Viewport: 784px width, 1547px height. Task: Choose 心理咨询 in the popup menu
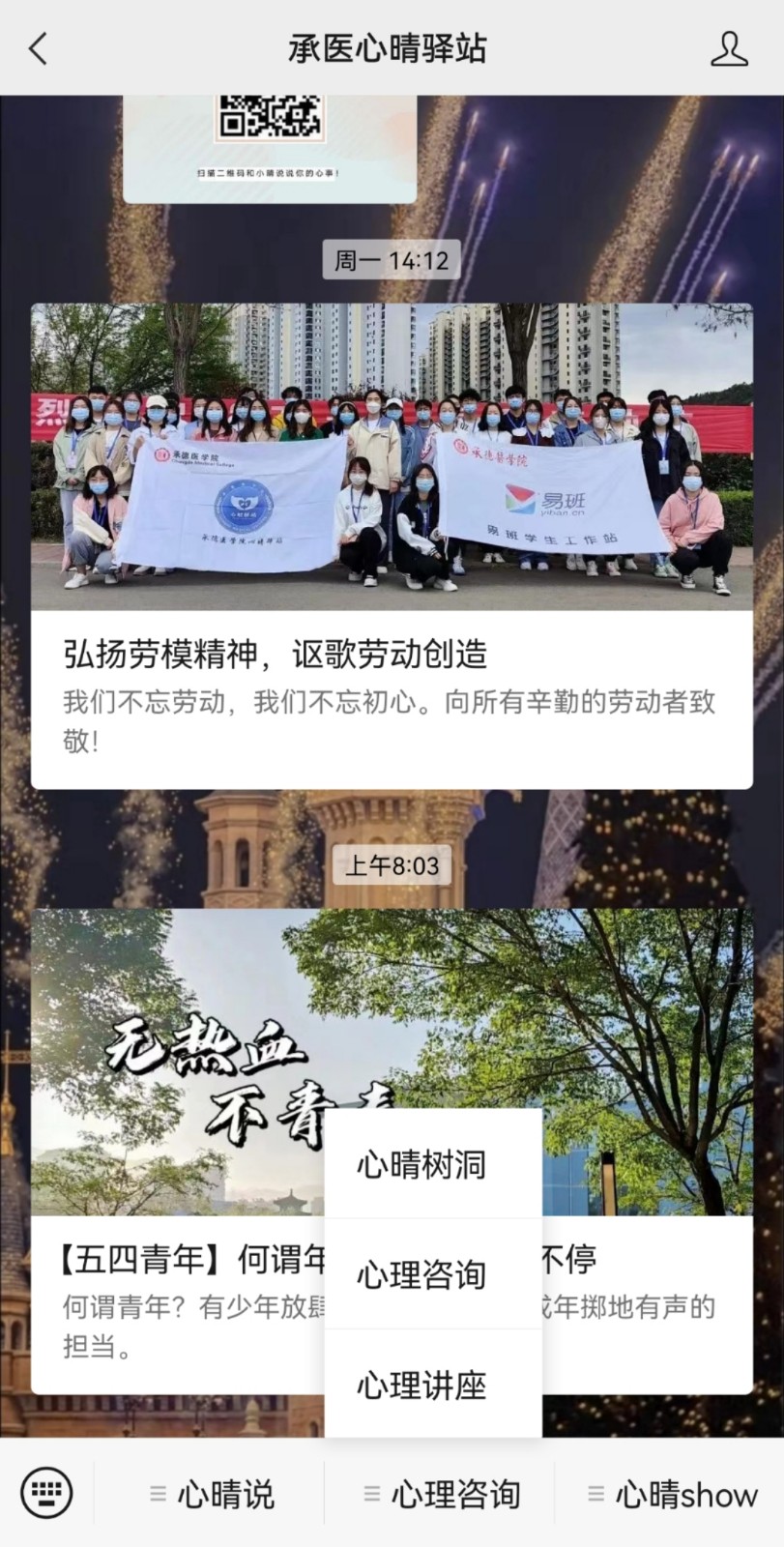coord(421,1275)
